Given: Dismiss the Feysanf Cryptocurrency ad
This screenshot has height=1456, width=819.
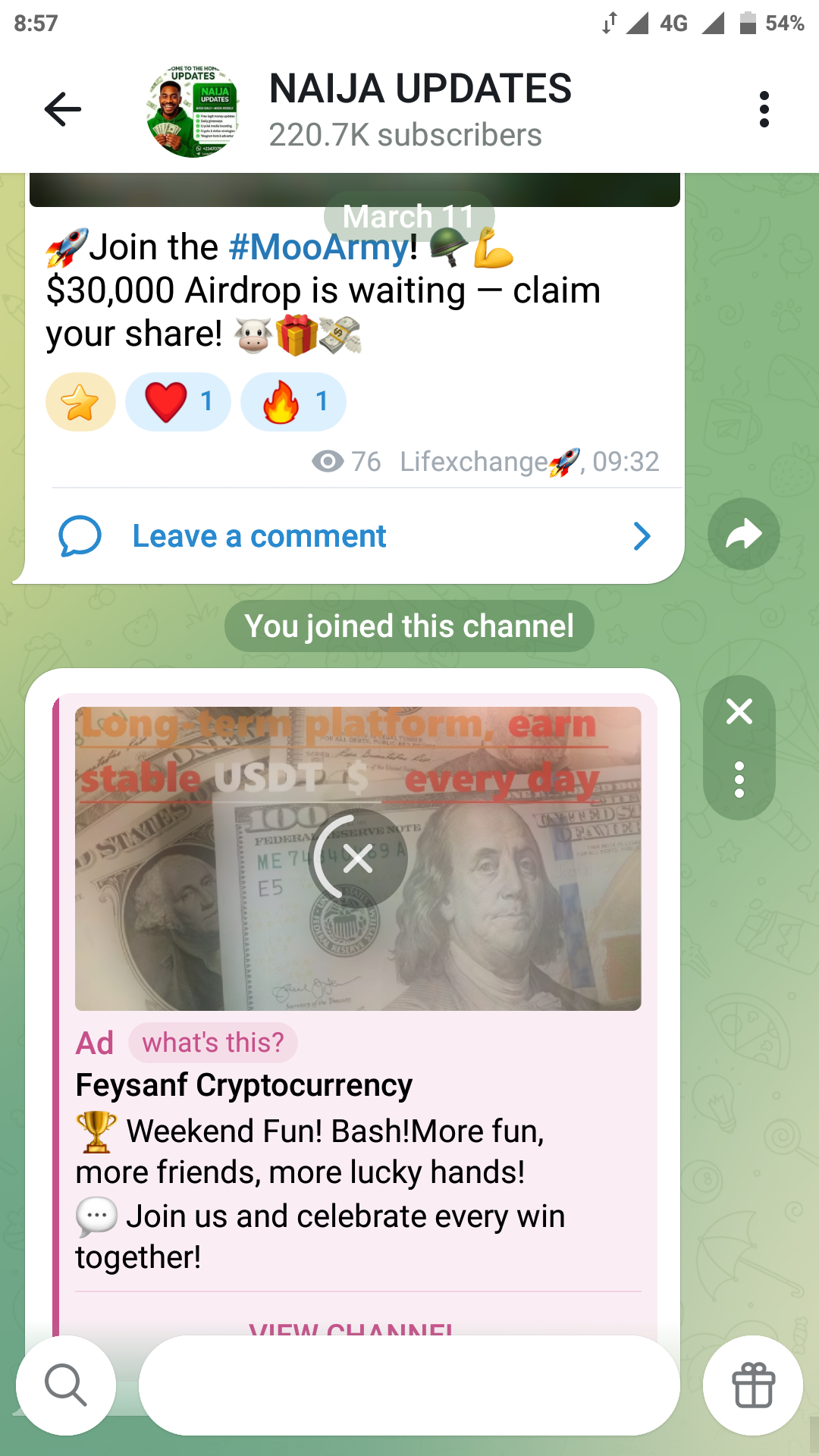Looking at the screenshot, I should click(x=739, y=711).
